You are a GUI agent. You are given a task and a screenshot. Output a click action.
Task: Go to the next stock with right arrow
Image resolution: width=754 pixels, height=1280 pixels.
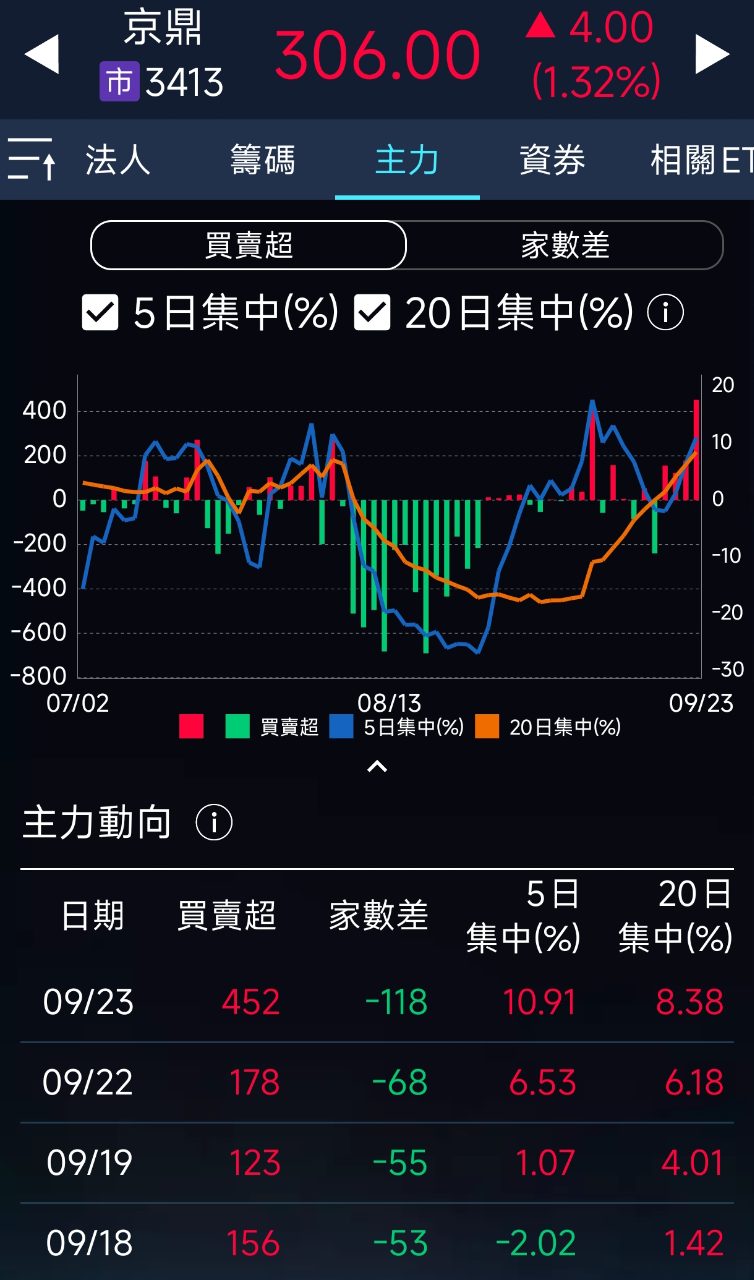[711, 54]
